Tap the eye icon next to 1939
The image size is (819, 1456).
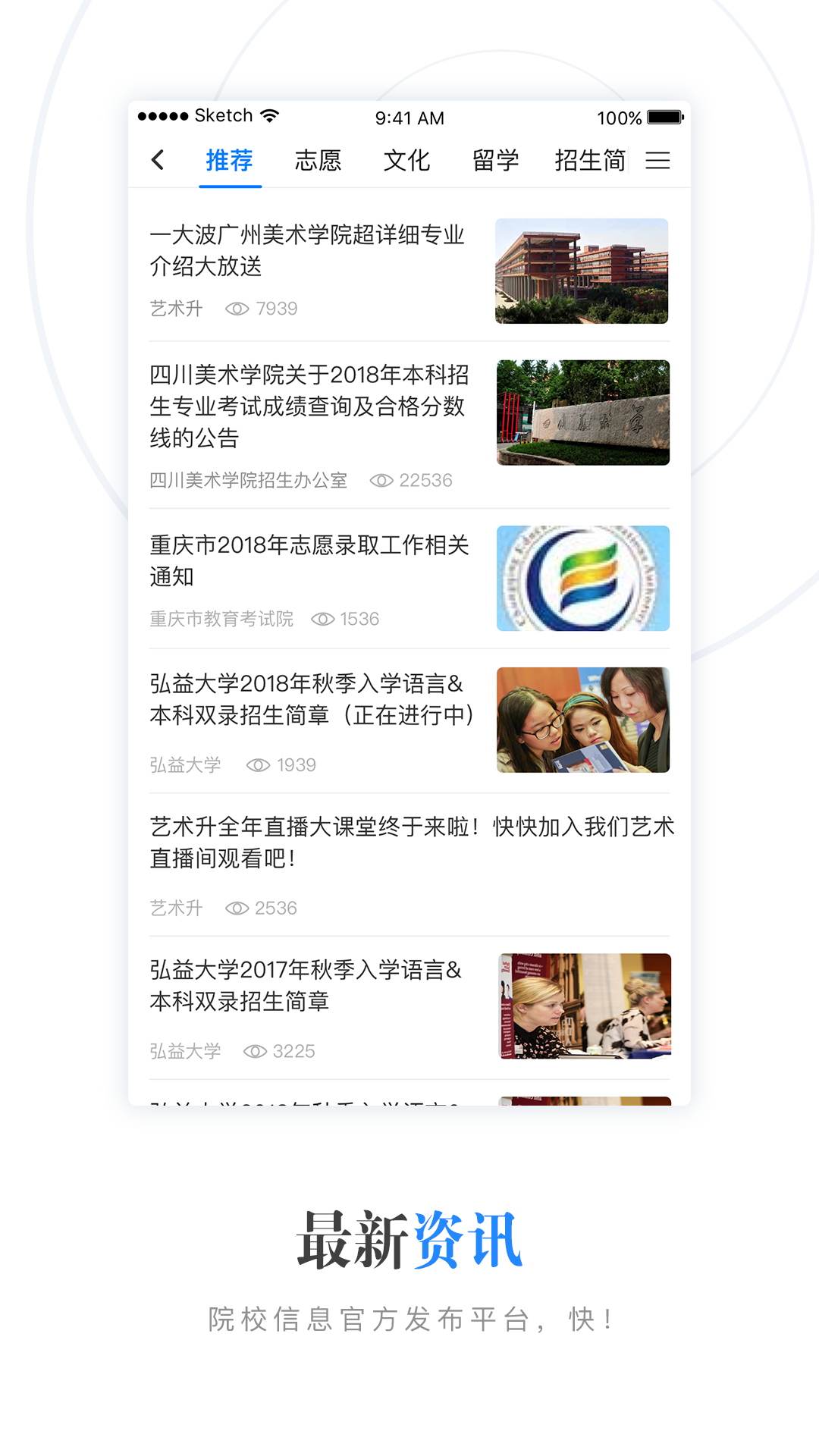coord(257,765)
